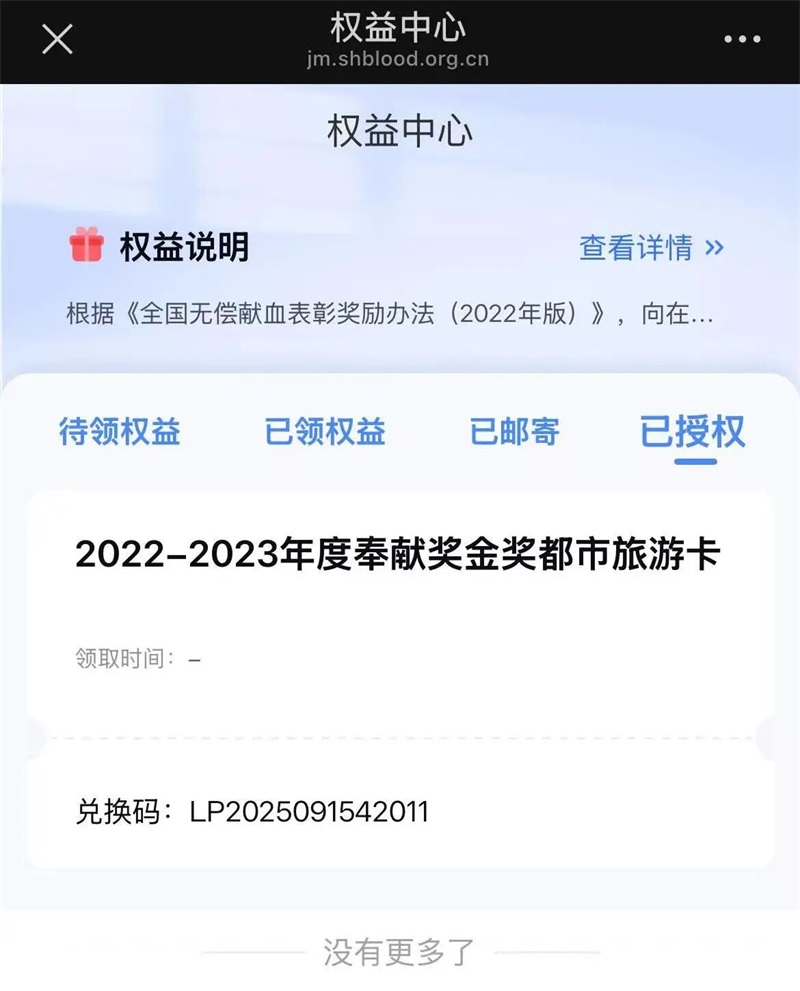Screen dimensions: 800x991
Task: Switch to the 已领权益 tab
Action: pos(325,432)
